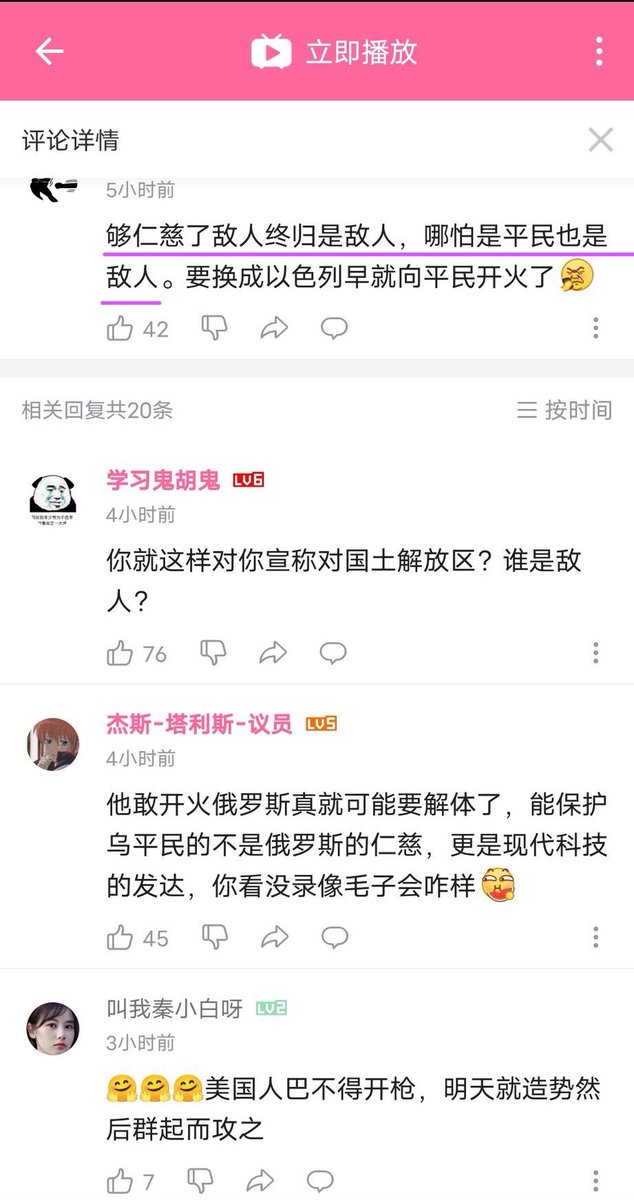Tap 立即播放 to play the video
The width and height of the screenshot is (634, 1200).
pyautogui.click(x=334, y=52)
